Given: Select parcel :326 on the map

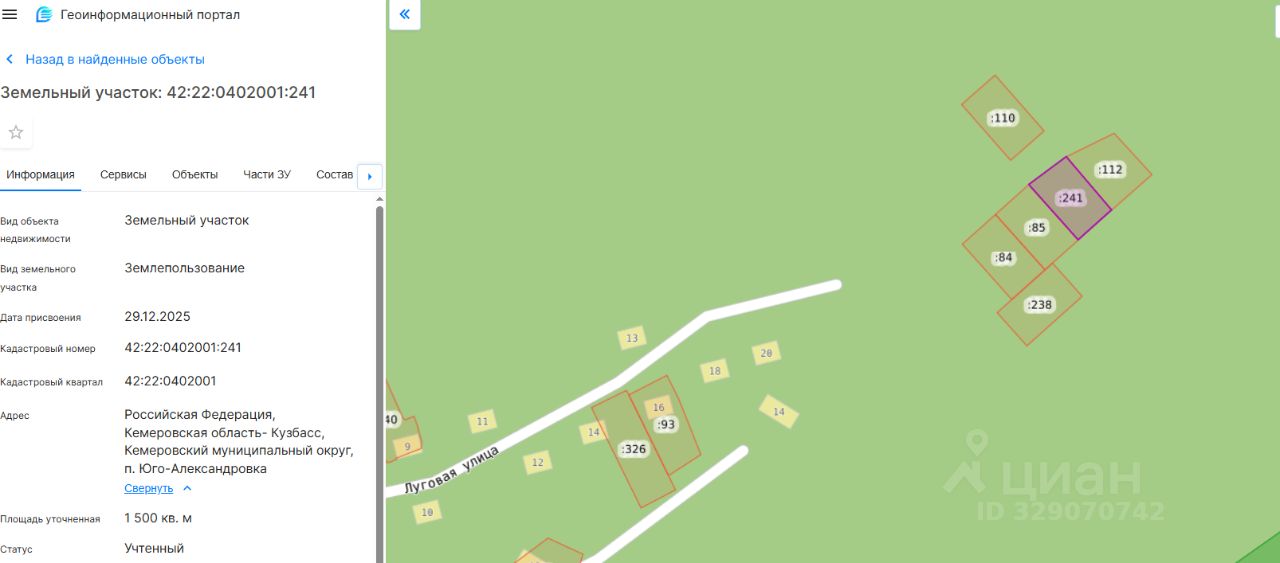Looking at the screenshot, I should pos(634,449).
